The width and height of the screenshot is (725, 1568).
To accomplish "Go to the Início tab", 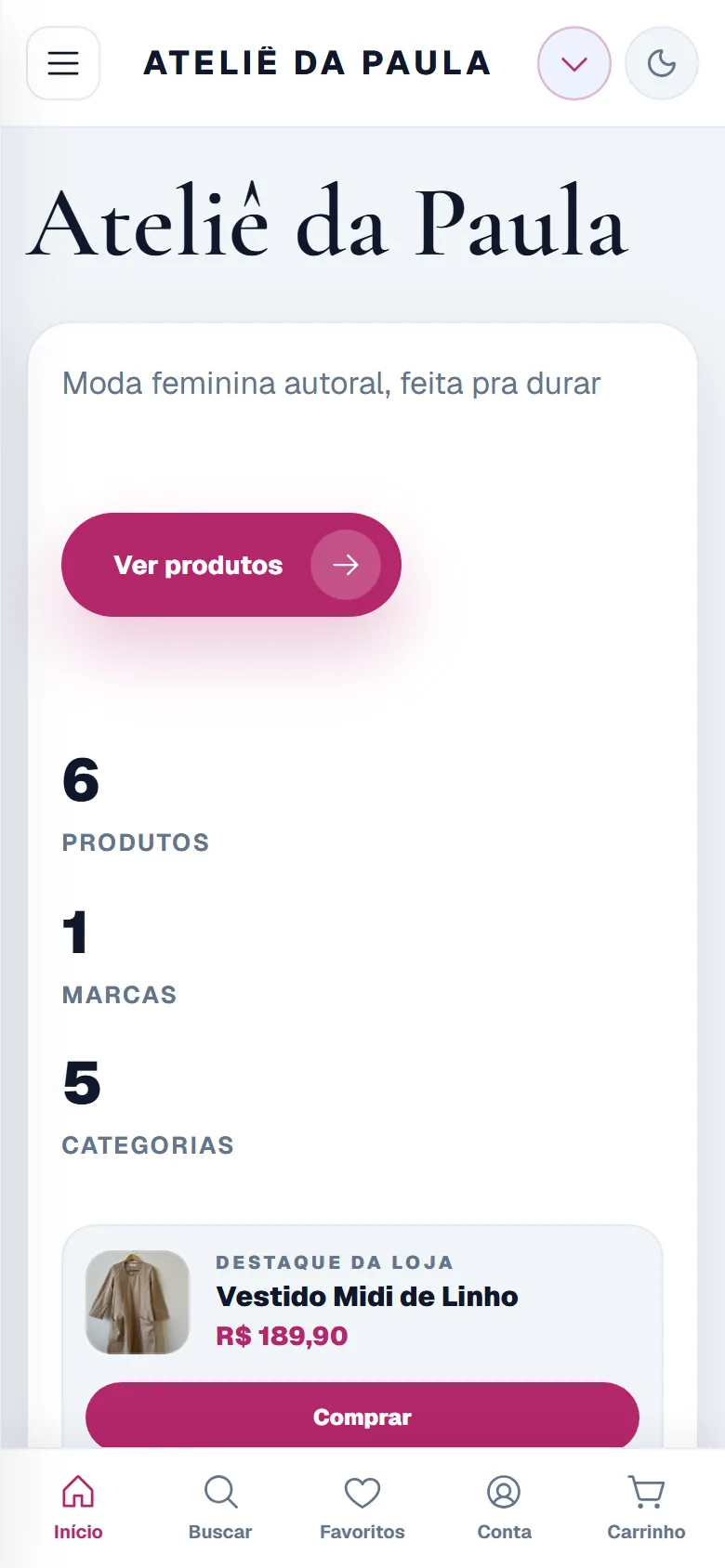I will (78, 1509).
